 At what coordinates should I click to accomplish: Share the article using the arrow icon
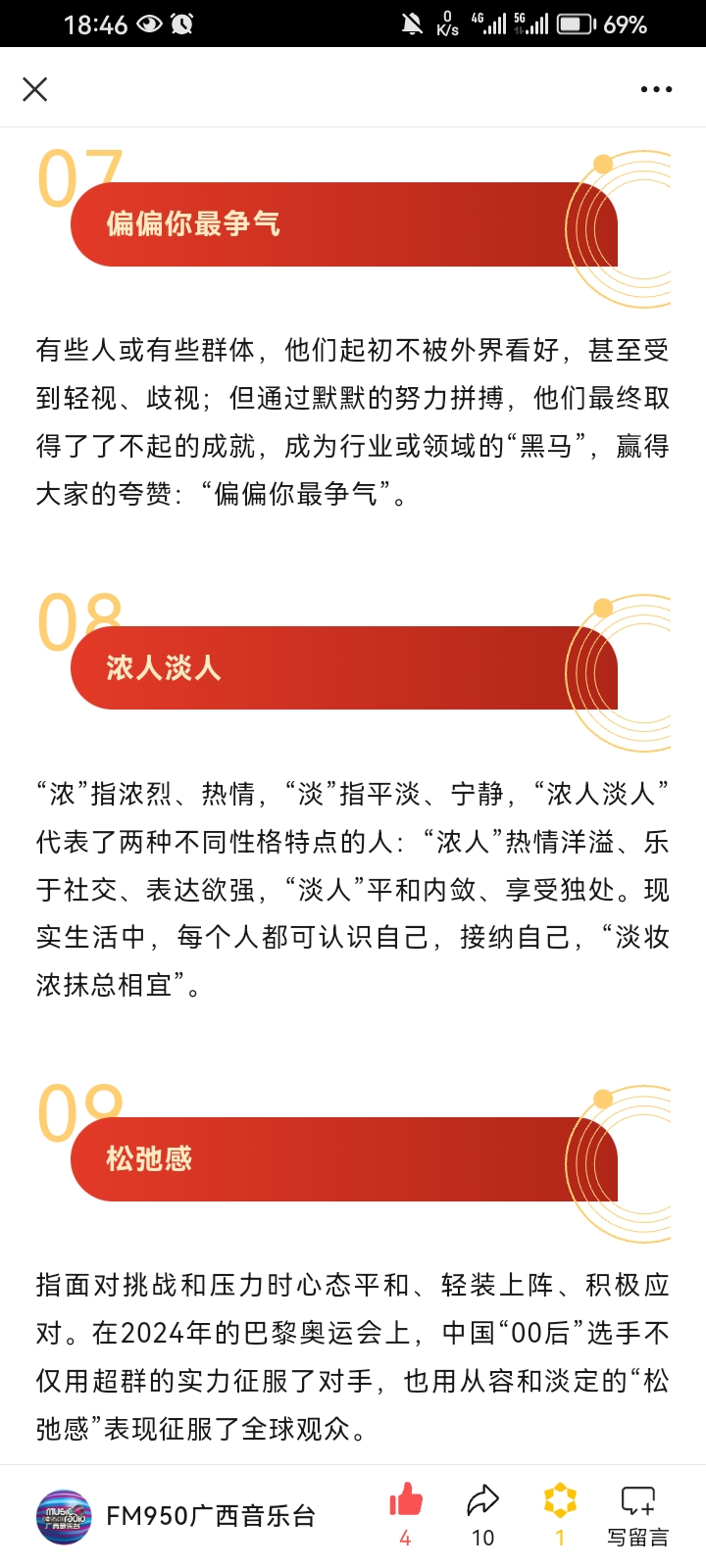click(482, 1499)
